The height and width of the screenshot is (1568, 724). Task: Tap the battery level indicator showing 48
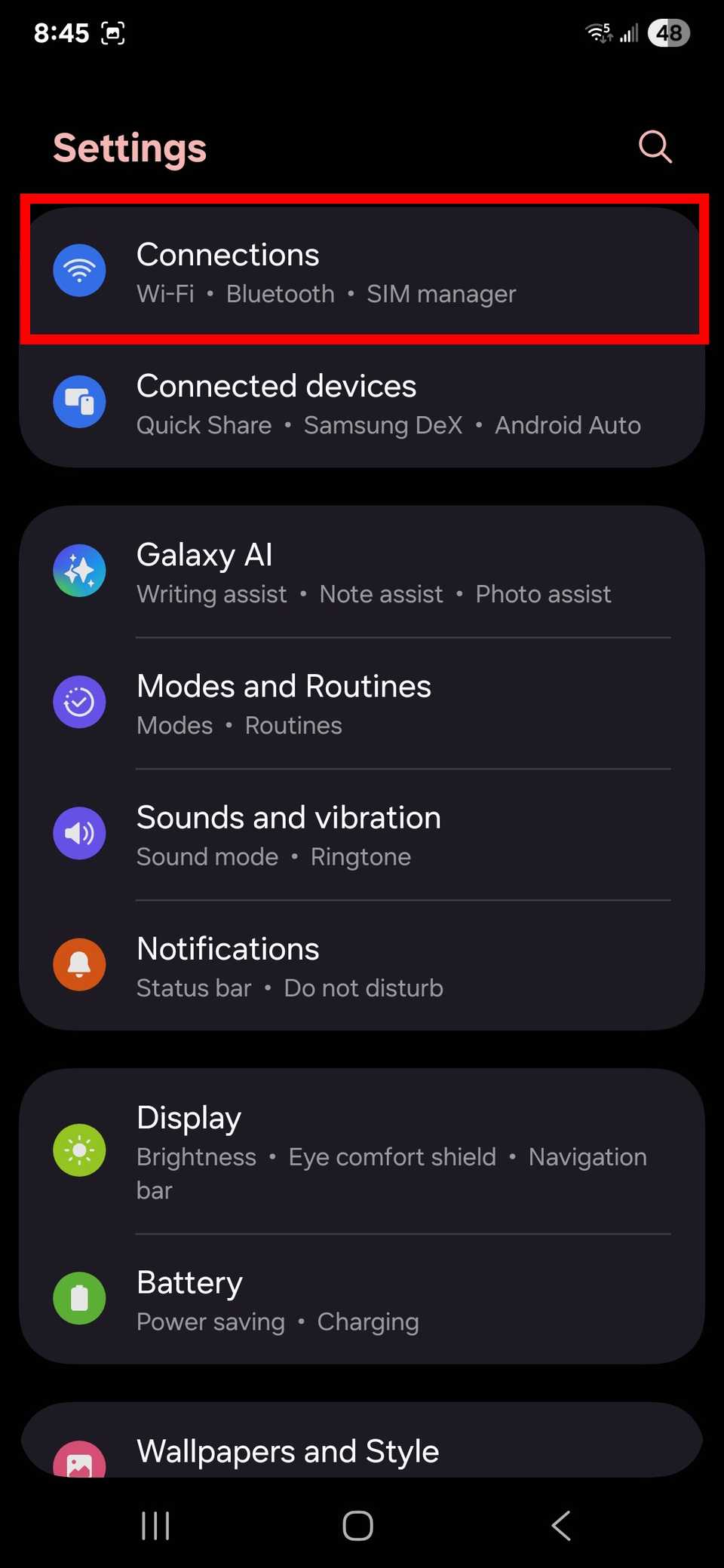tap(669, 32)
